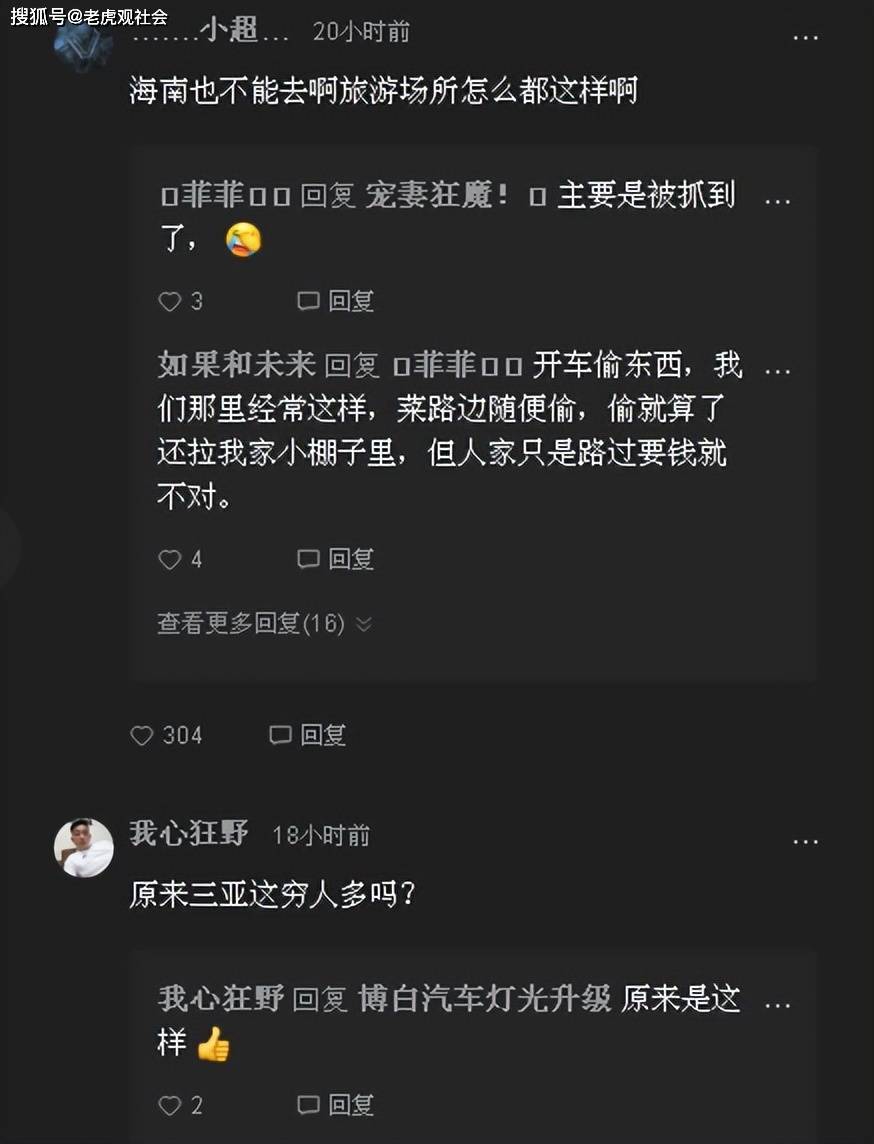Open overflow menu on 我心狂野's reply 原来是这样
Viewport: 874px width, 1144px height.
(x=777, y=1003)
